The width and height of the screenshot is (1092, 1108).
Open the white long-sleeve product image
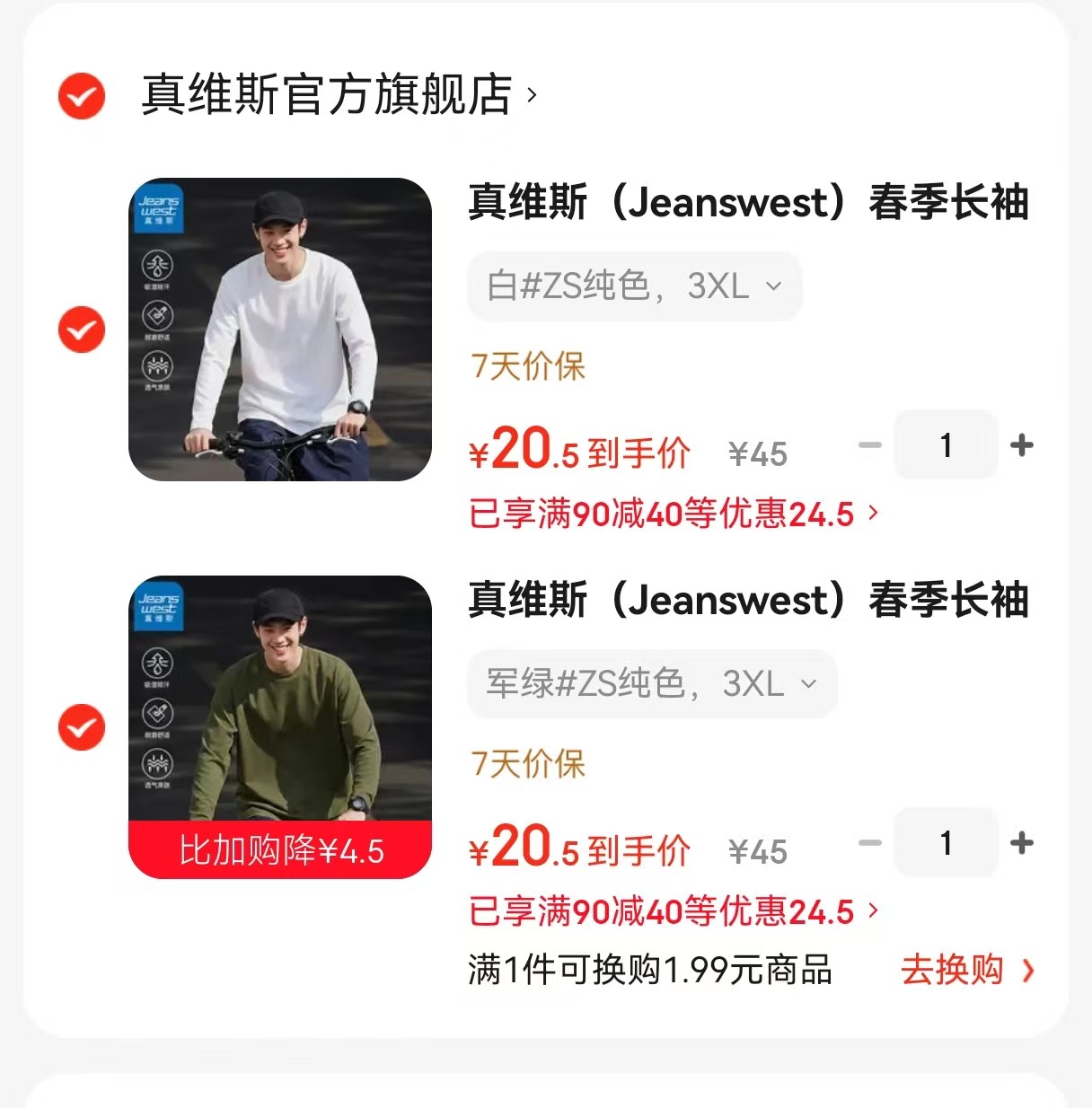[280, 330]
